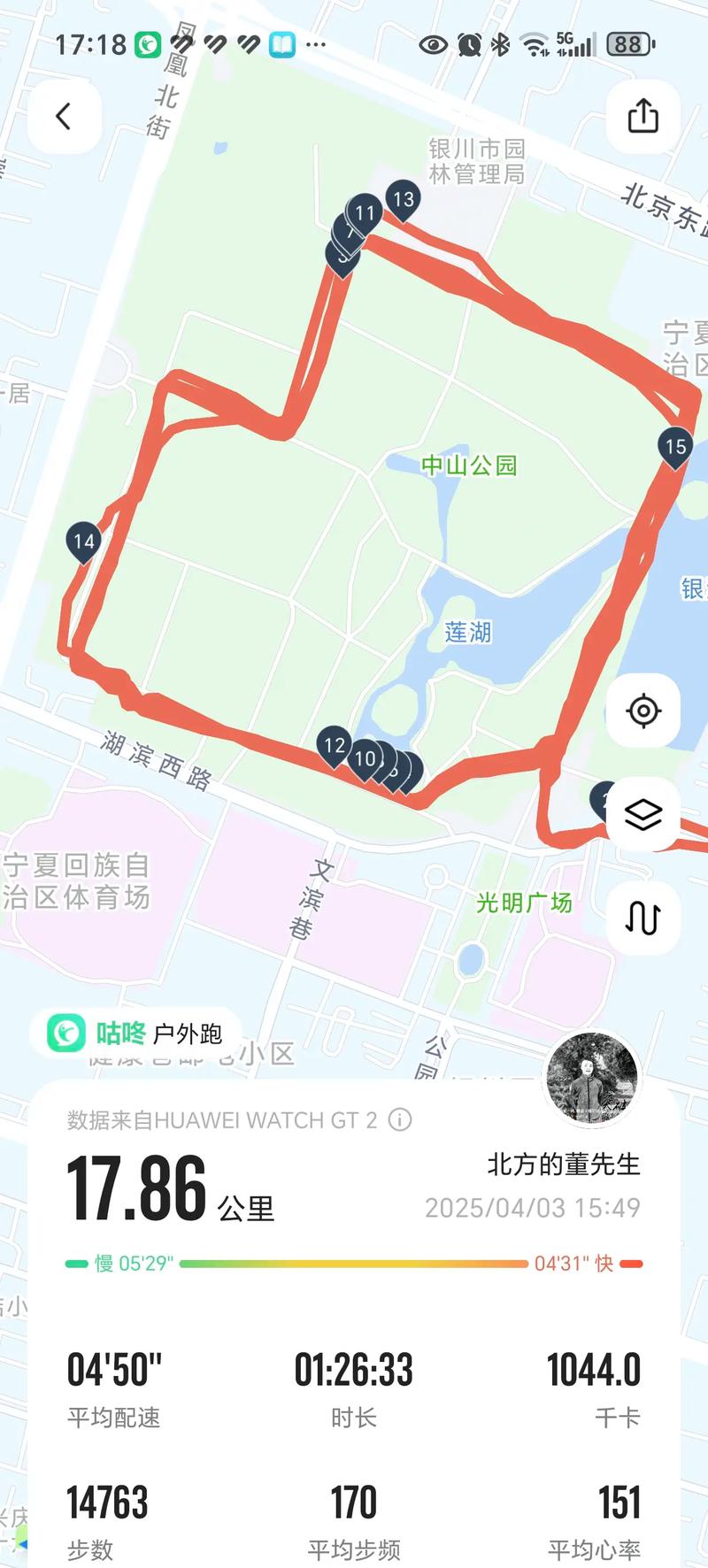Select kilometer marker 14 on the route
This screenshot has height=1568, width=708.
84,541
